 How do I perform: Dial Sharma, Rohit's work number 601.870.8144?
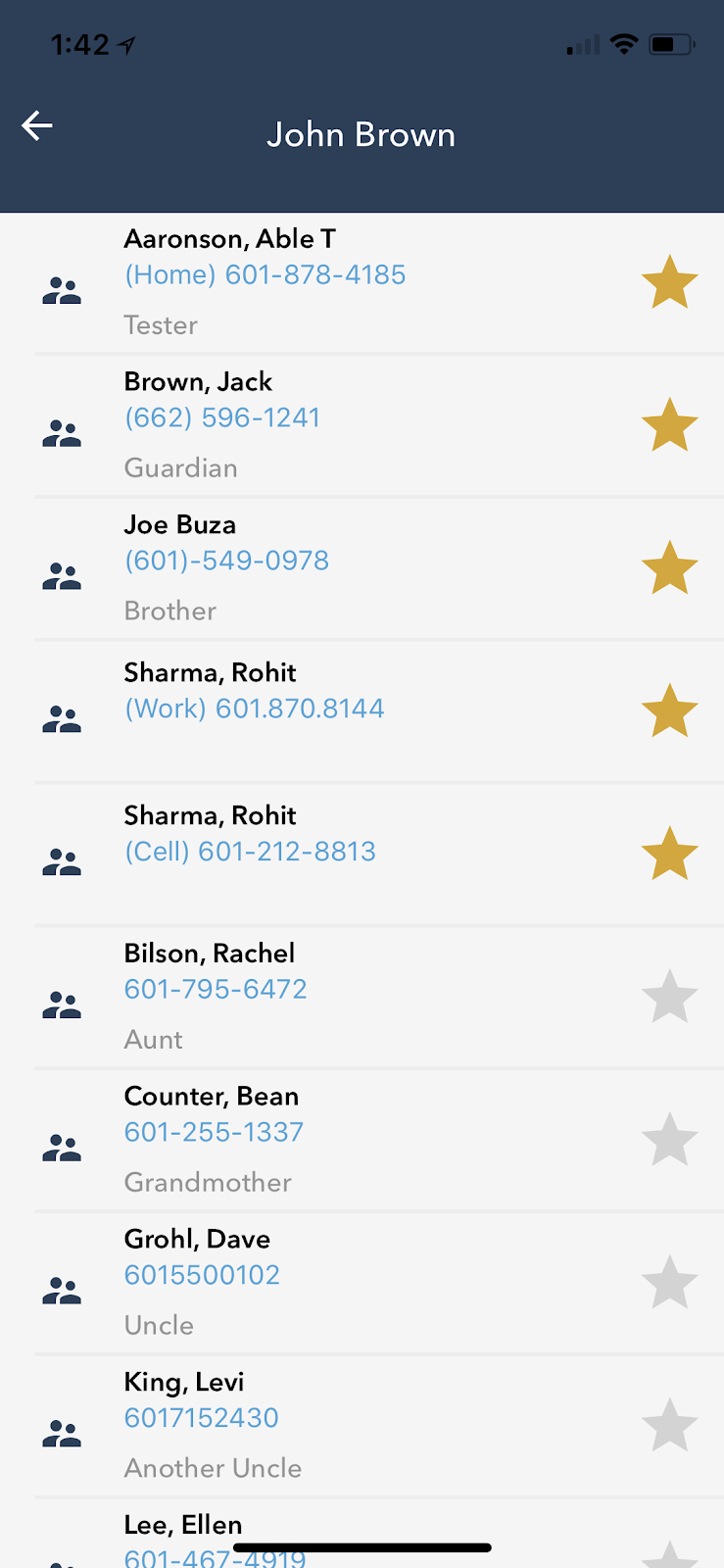click(255, 709)
